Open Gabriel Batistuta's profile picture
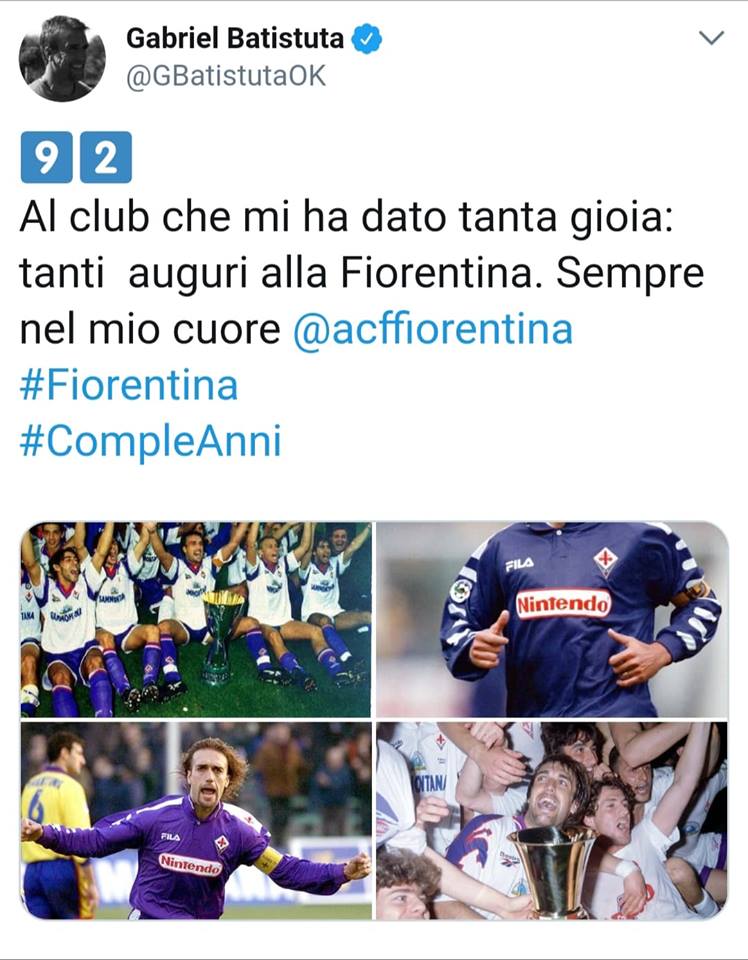 [62, 59]
